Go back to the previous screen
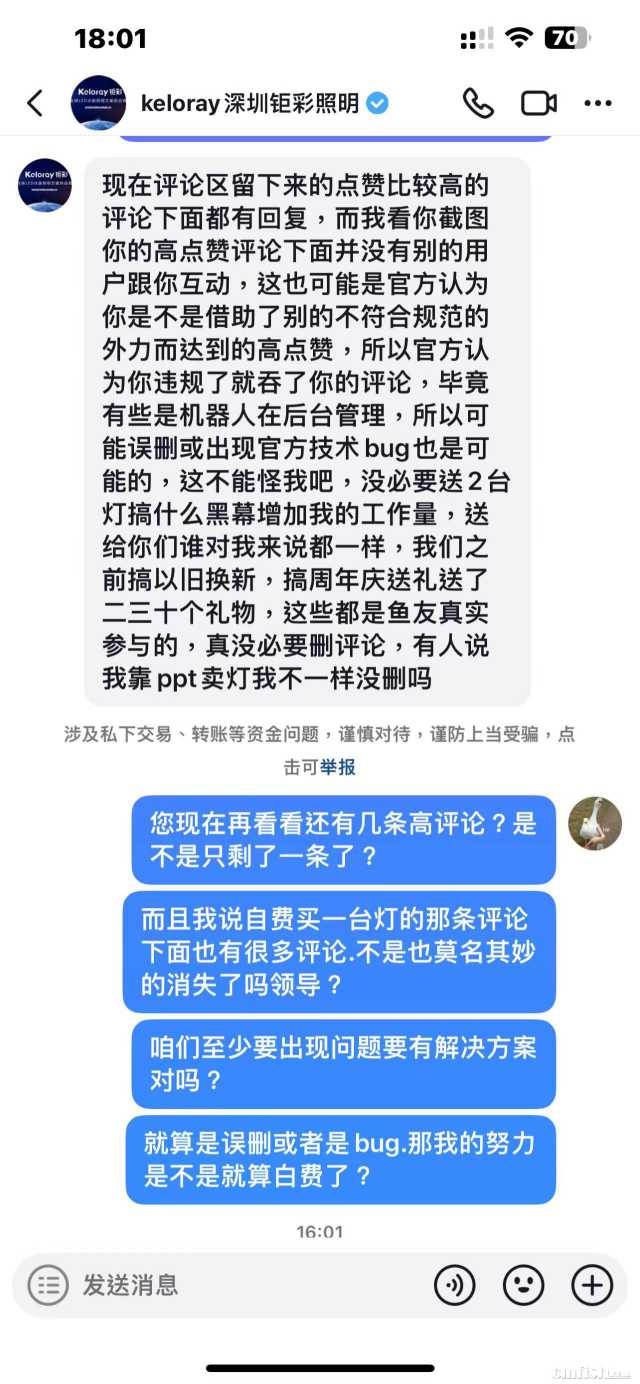This screenshot has height=1384, width=640. pos(35,103)
